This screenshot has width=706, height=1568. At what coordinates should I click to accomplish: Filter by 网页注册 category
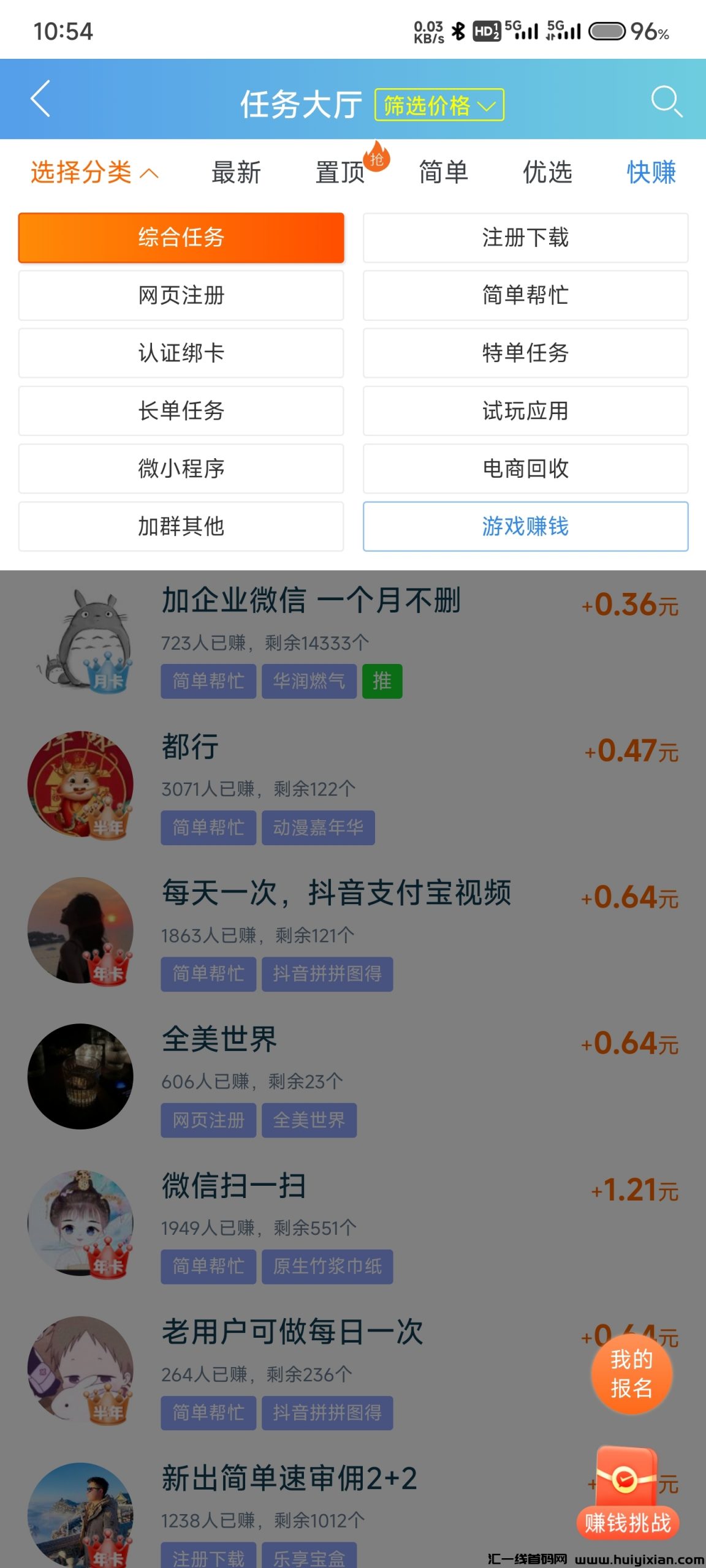[x=181, y=295]
